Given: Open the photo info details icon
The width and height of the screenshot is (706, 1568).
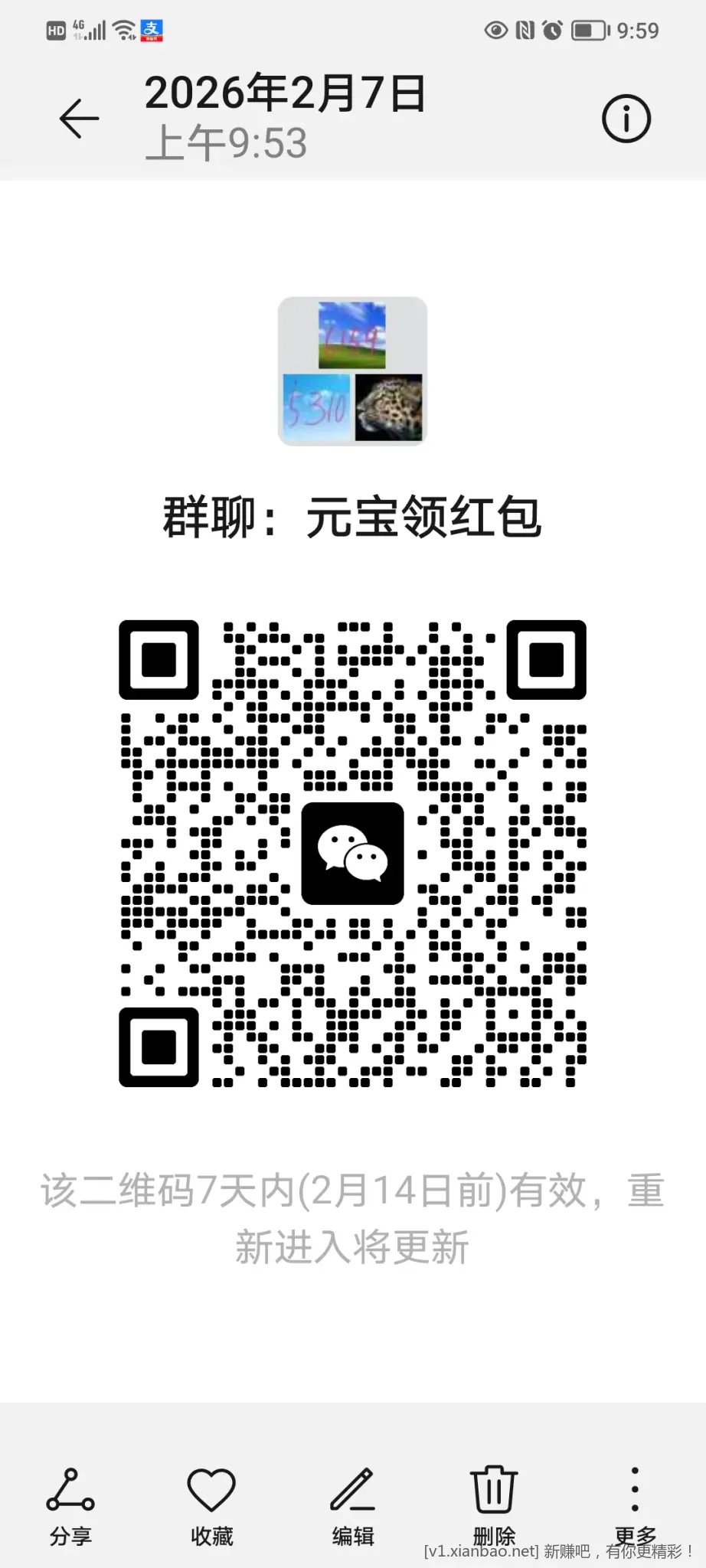Looking at the screenshot, I should click(x=626, y=119).
